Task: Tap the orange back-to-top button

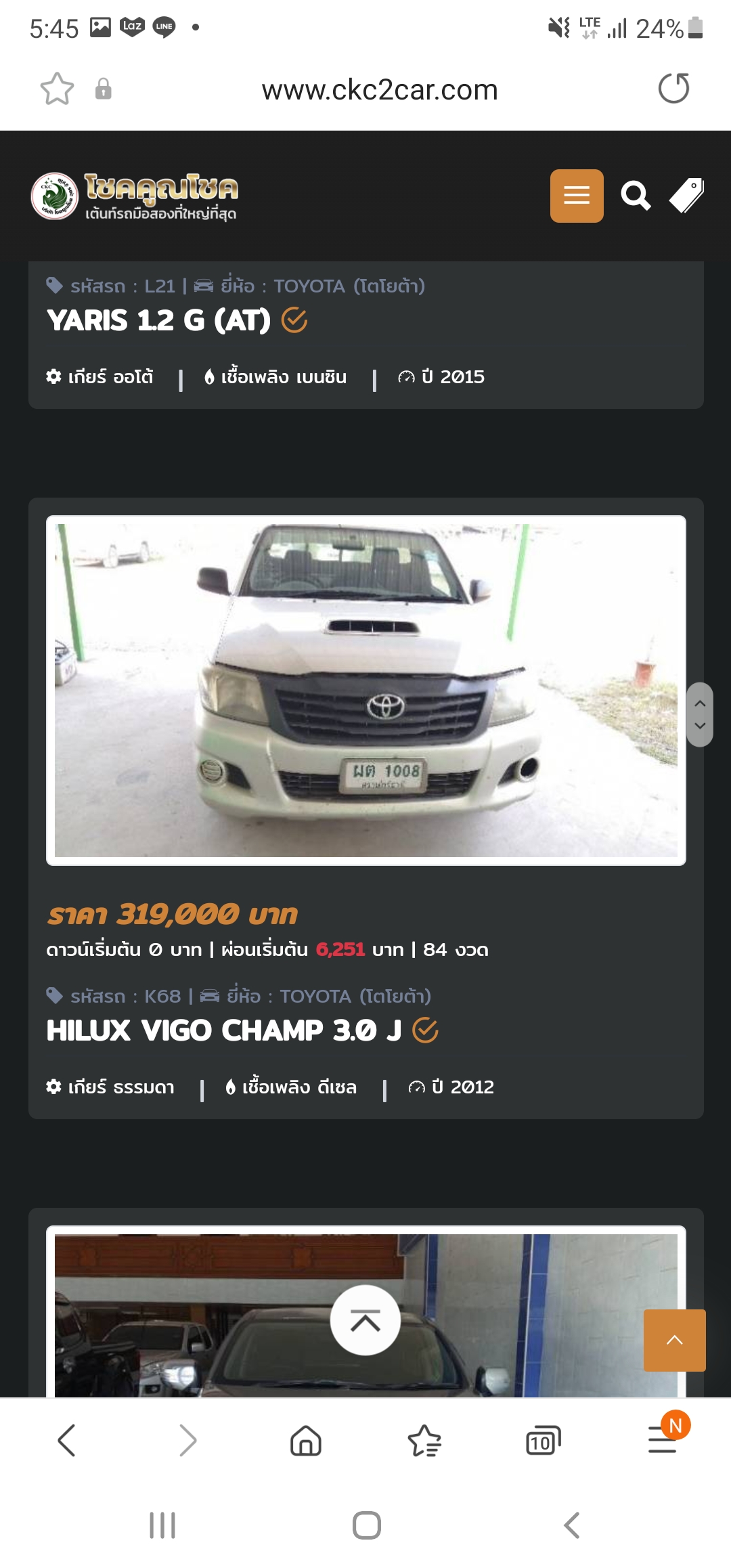Action: pos(674,1341)
